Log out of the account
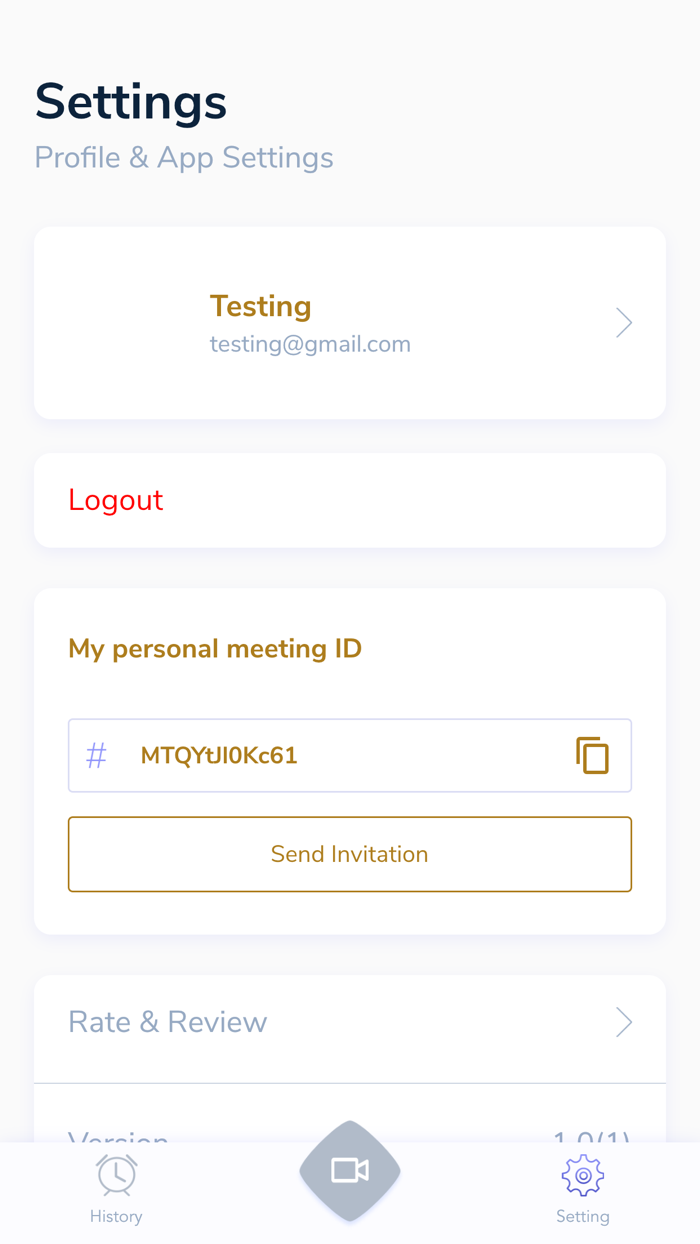Viewport: 700px width, 1244px height. [x=350, y=500]
